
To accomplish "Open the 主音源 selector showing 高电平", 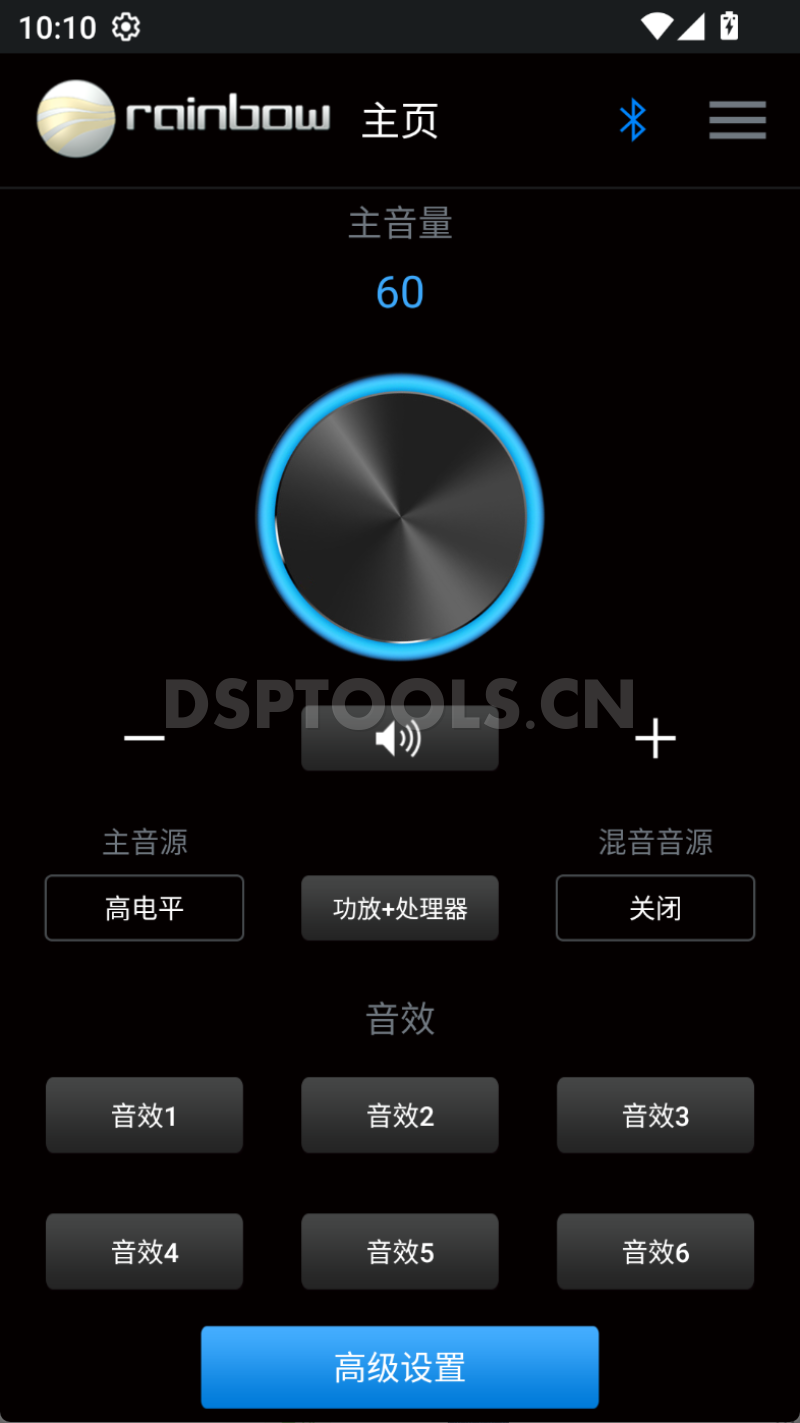I will point(144,908).
